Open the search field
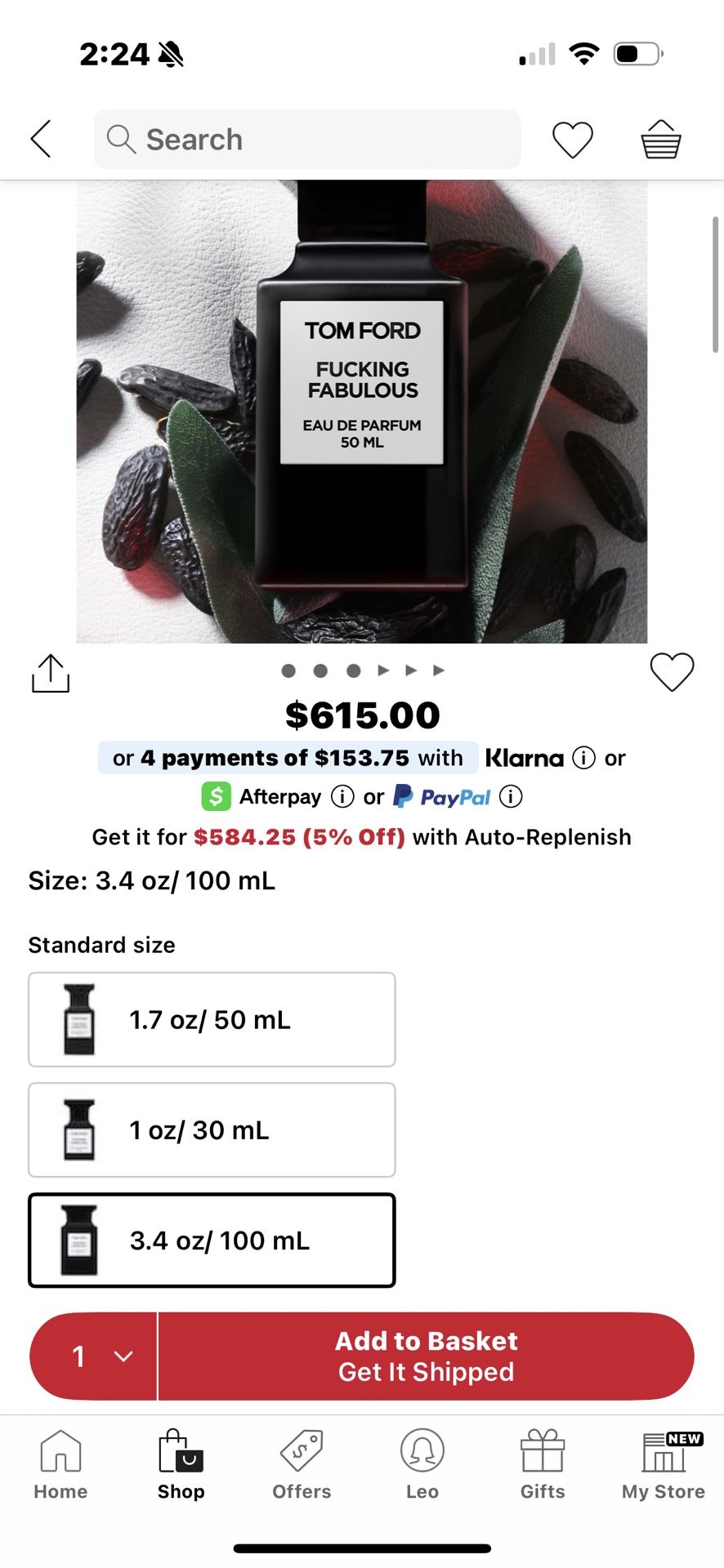The width and height of the screenshot is (724, 1568). click(307, 140)
